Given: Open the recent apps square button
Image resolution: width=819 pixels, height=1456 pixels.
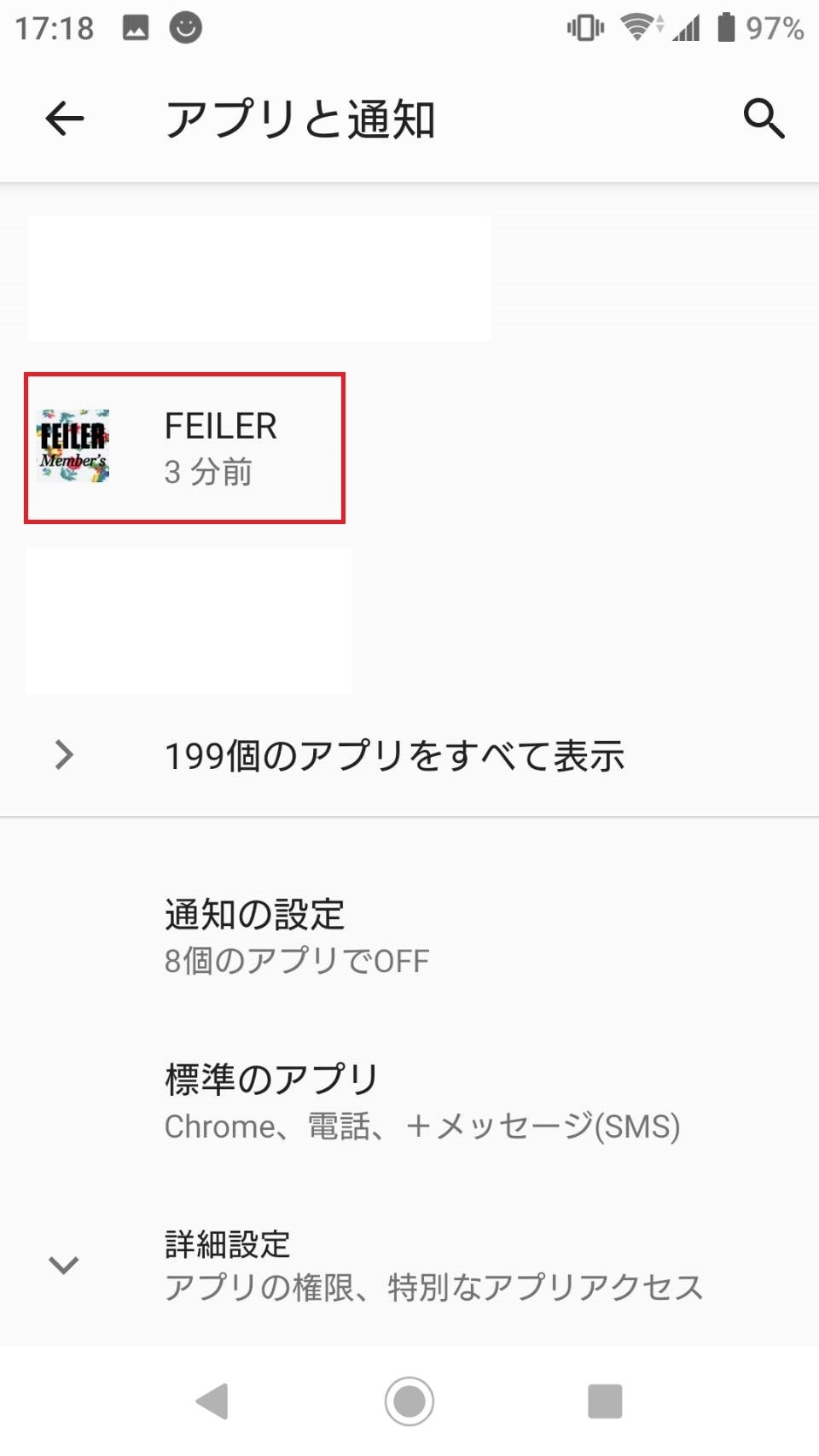Looking at the screenshot, I should pos(605,1401).
